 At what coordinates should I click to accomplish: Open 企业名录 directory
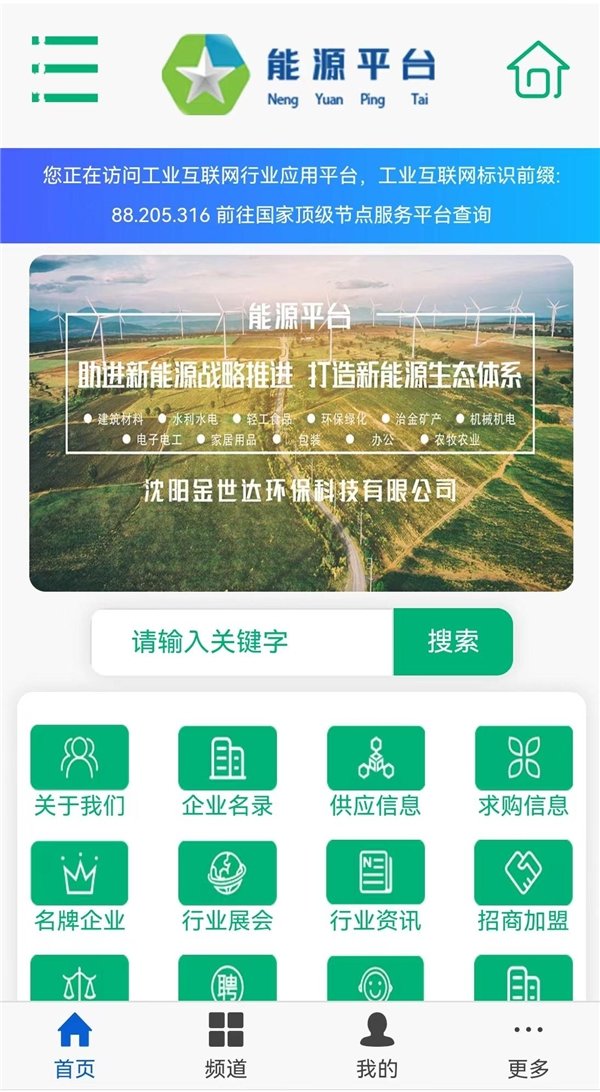pos(227,771)
